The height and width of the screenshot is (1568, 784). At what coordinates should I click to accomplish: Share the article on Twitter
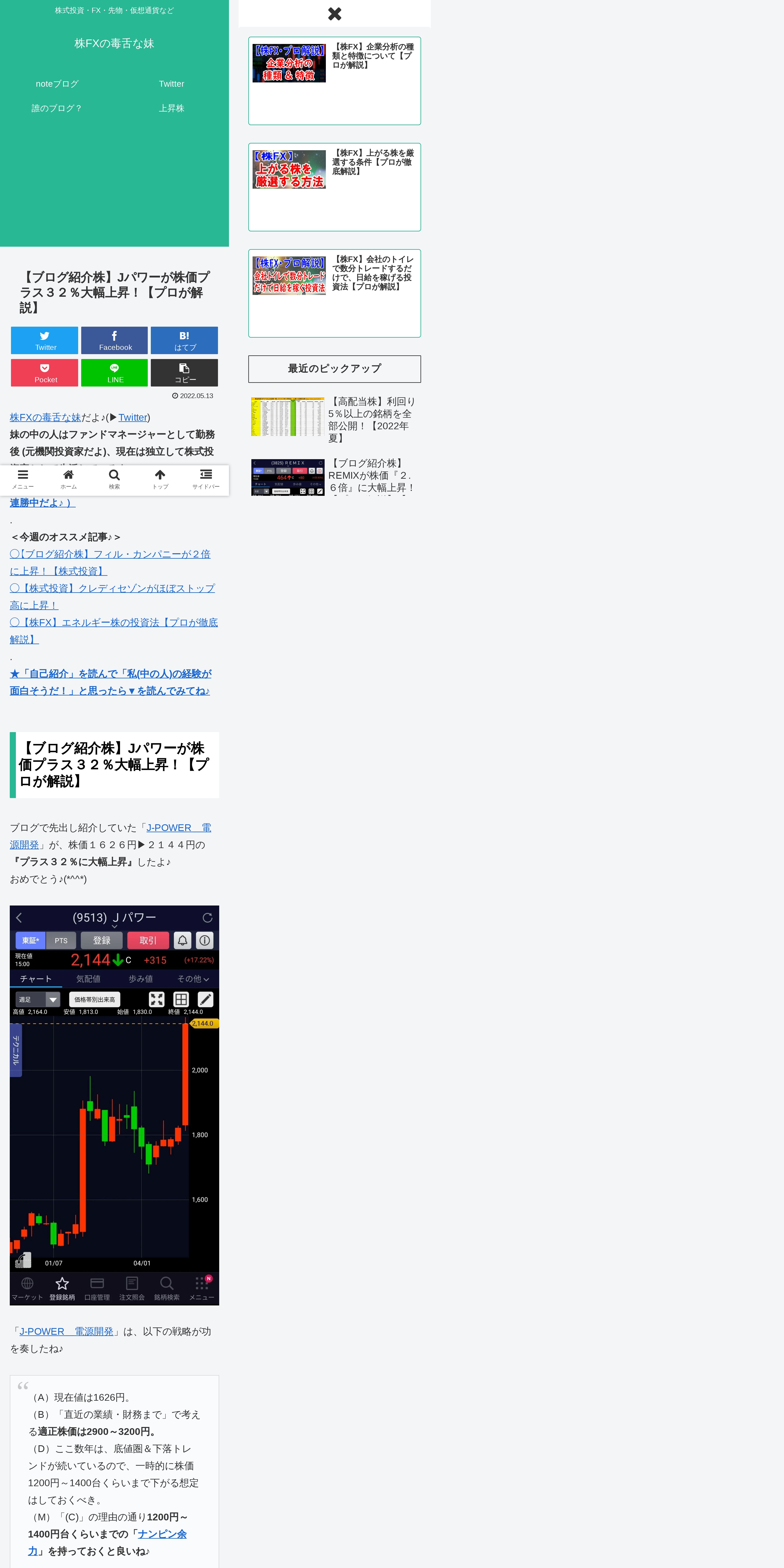pyautogui.click(x=44, y=340)
